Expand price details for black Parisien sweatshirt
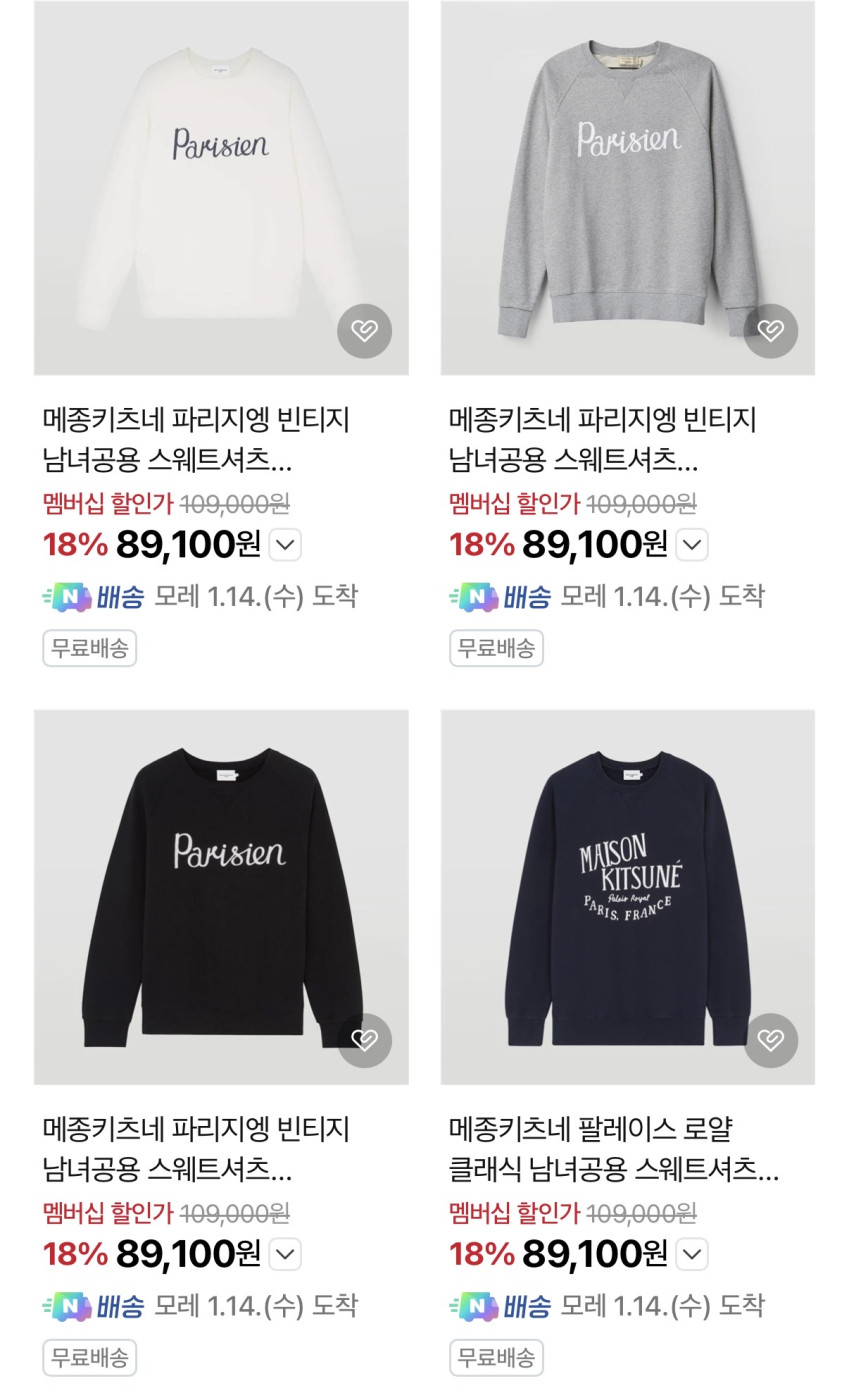The width and height of the screenshot is (849, 1393). point(286,1254)
